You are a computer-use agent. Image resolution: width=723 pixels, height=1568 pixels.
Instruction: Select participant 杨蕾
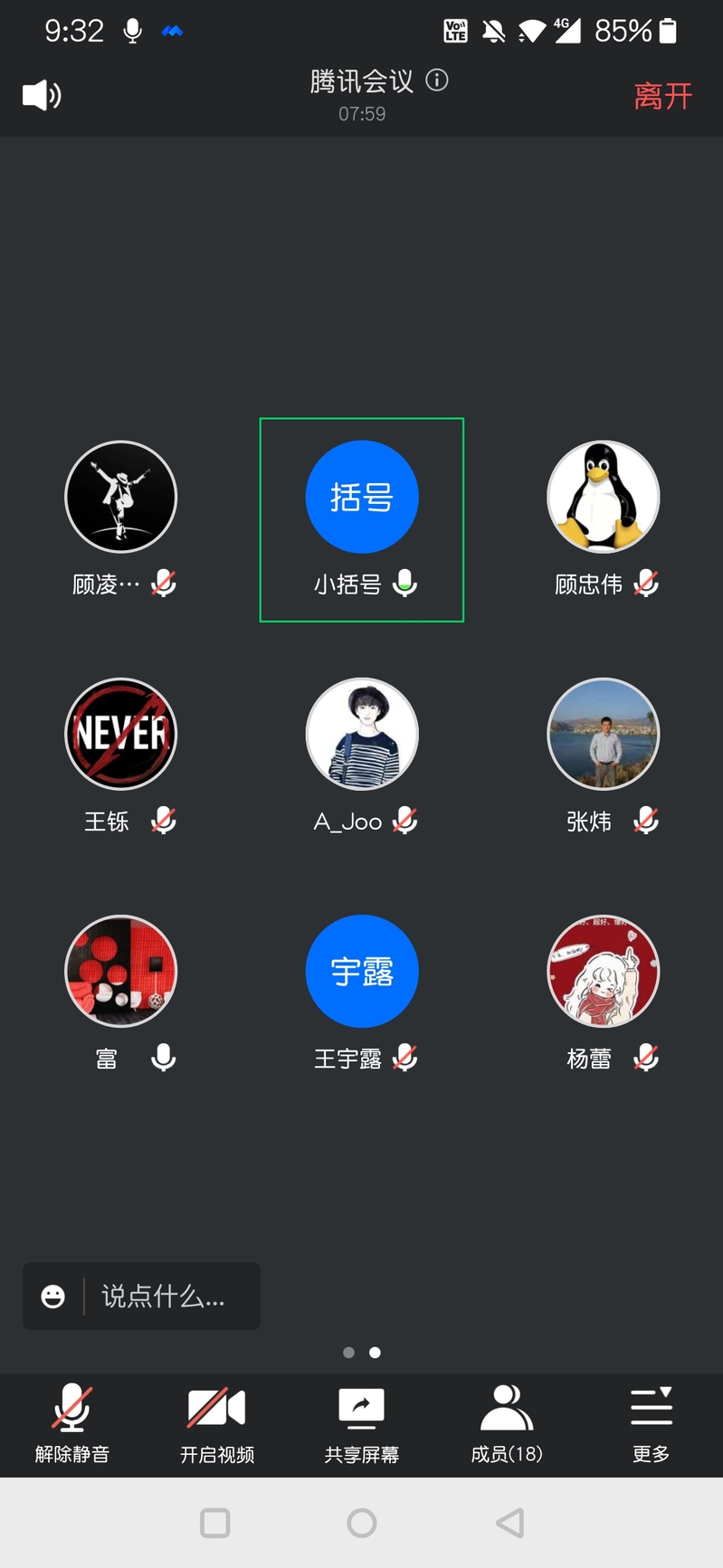[604, 972]
